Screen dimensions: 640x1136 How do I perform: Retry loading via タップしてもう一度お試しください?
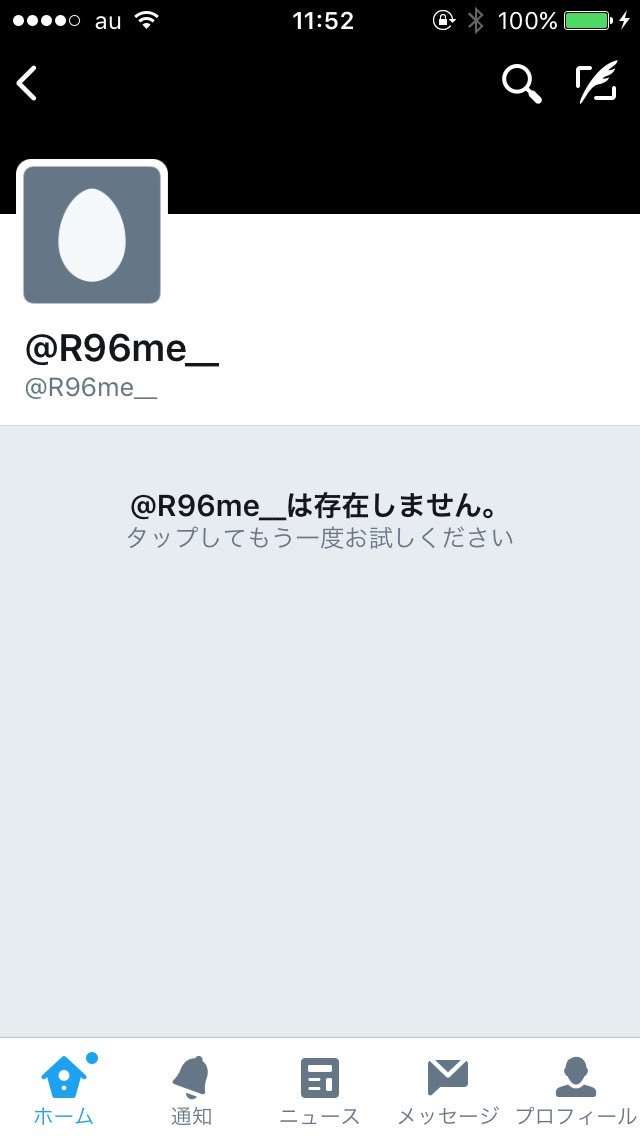pyautogui.click(x=320, y=538)
